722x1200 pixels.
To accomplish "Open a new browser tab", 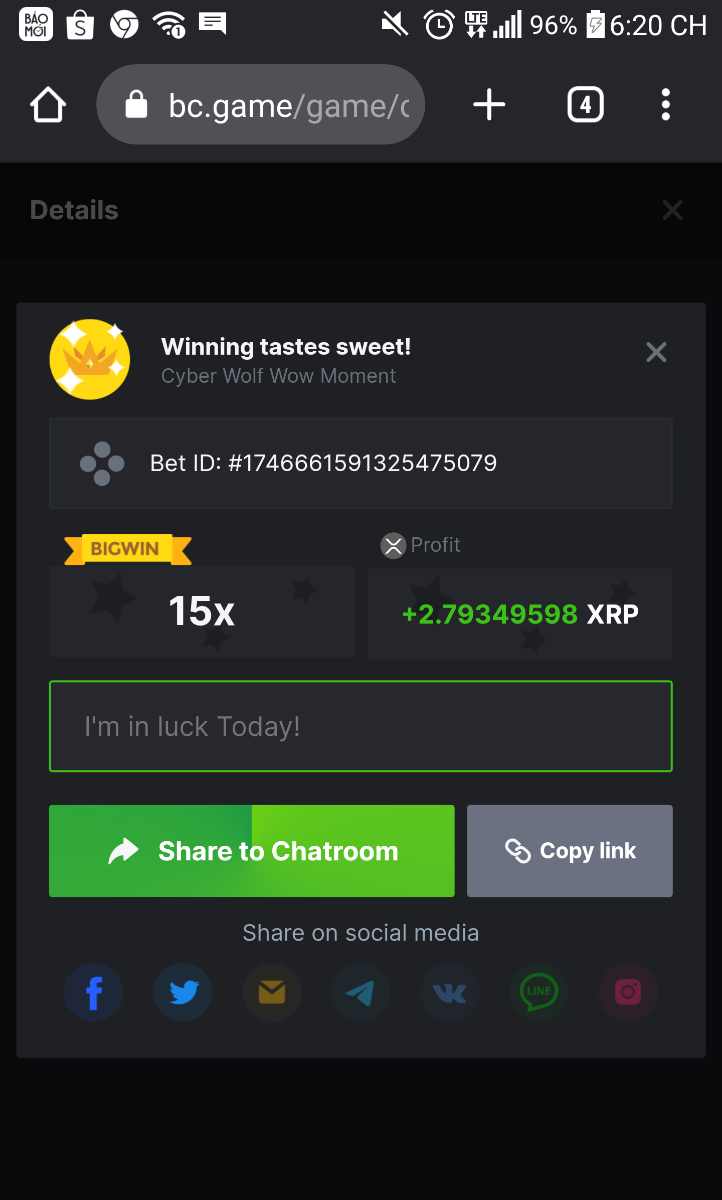I will (489, 105).
